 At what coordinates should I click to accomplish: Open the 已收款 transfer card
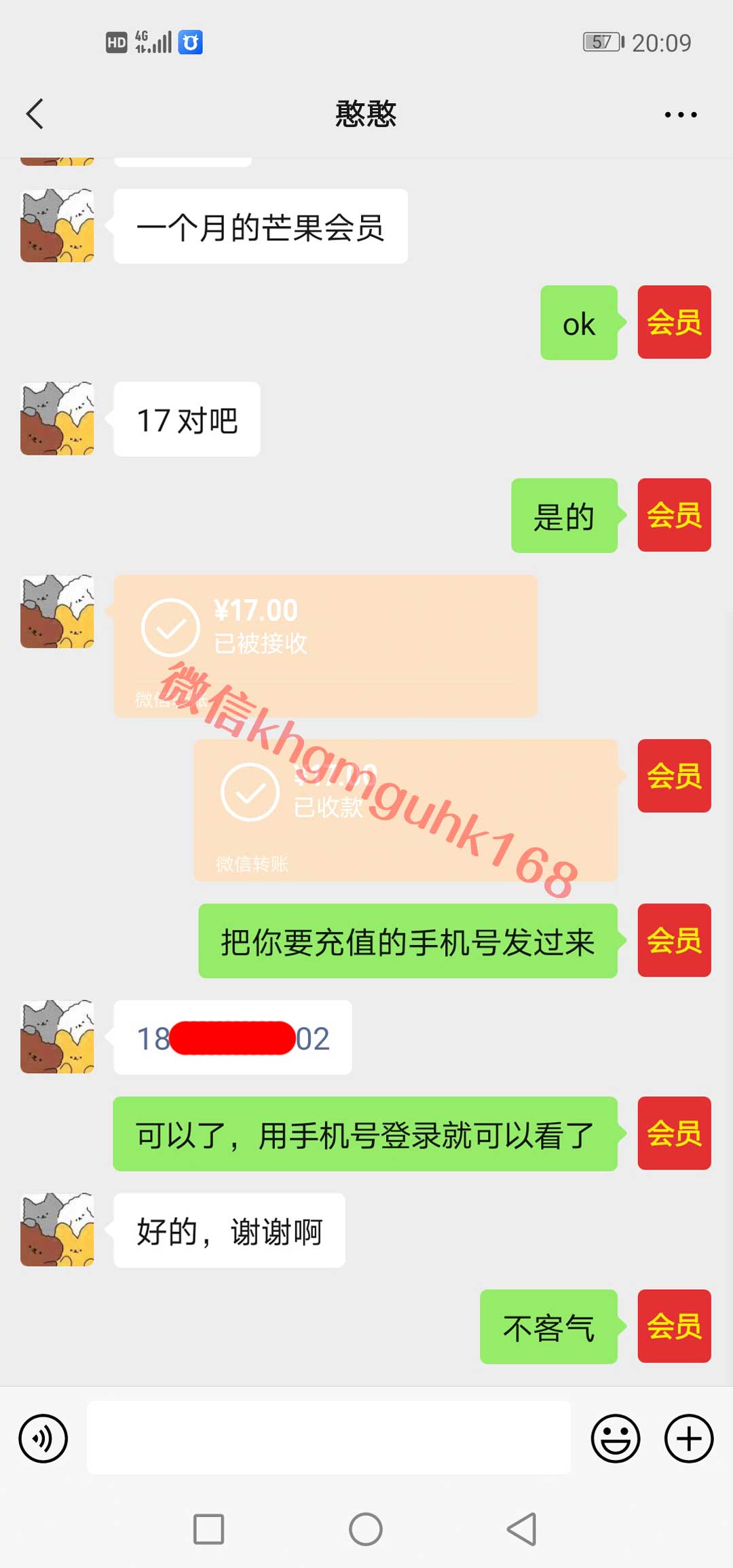point(406,810)
